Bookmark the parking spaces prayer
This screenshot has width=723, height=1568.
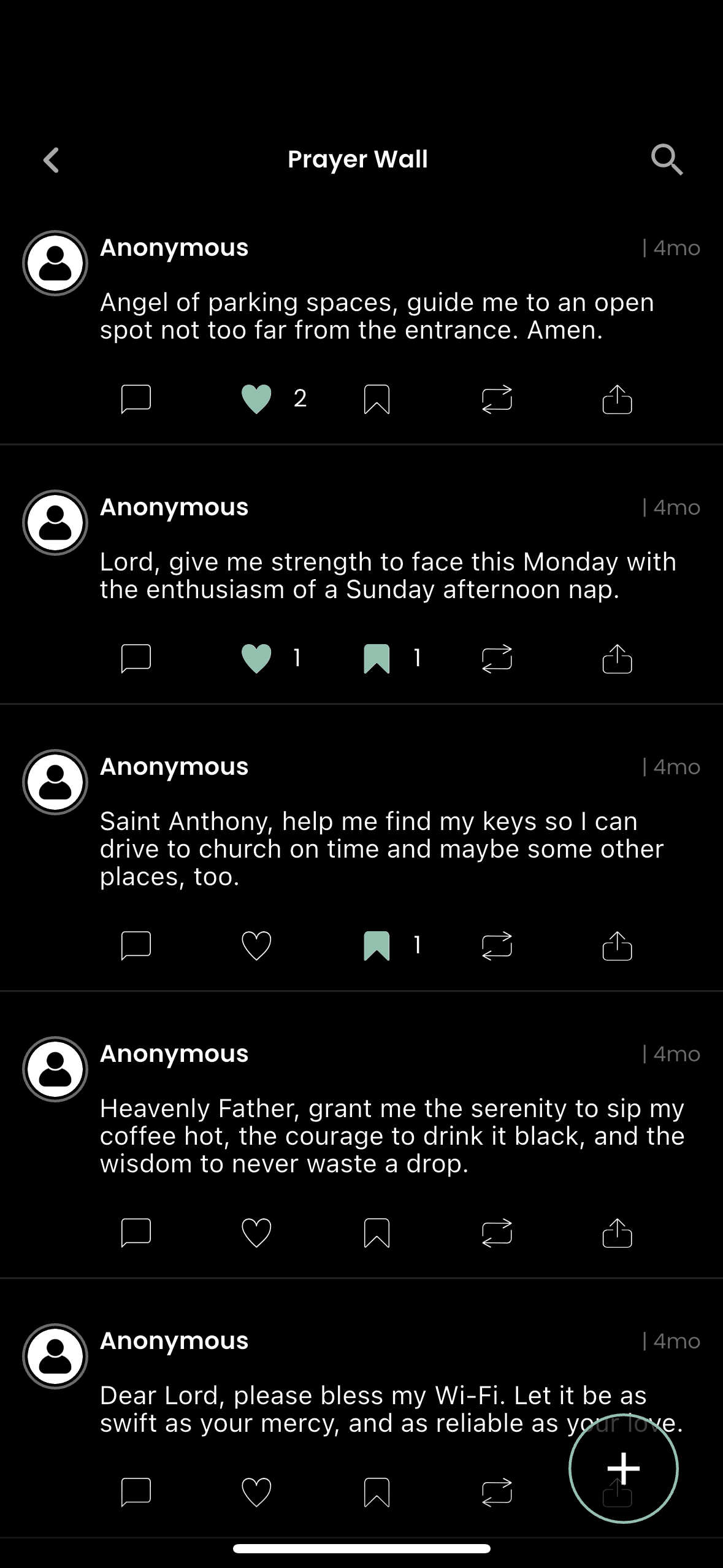click(x=377, y=399)
